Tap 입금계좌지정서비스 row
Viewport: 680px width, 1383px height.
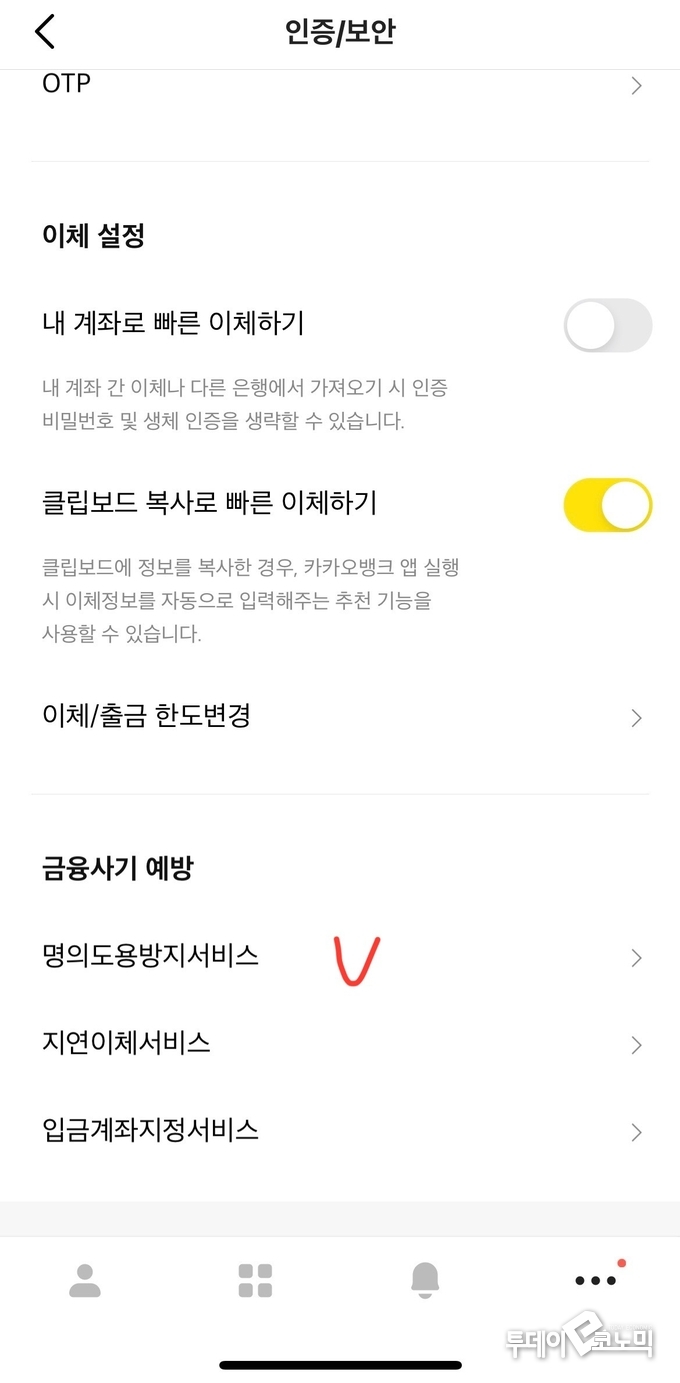pyautogui.click(x=340, y=1131)
